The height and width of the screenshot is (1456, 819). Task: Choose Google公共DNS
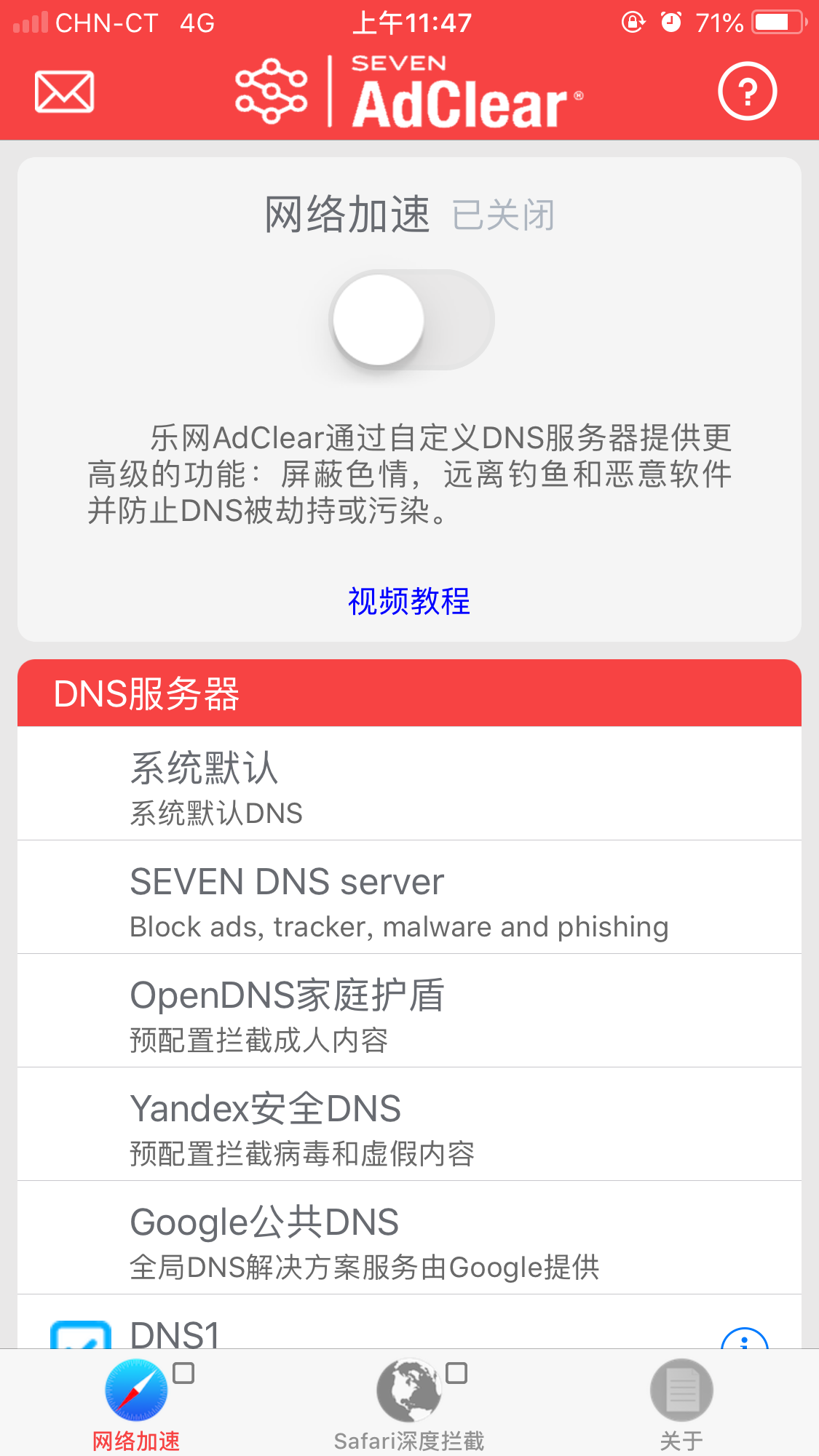409,1238
